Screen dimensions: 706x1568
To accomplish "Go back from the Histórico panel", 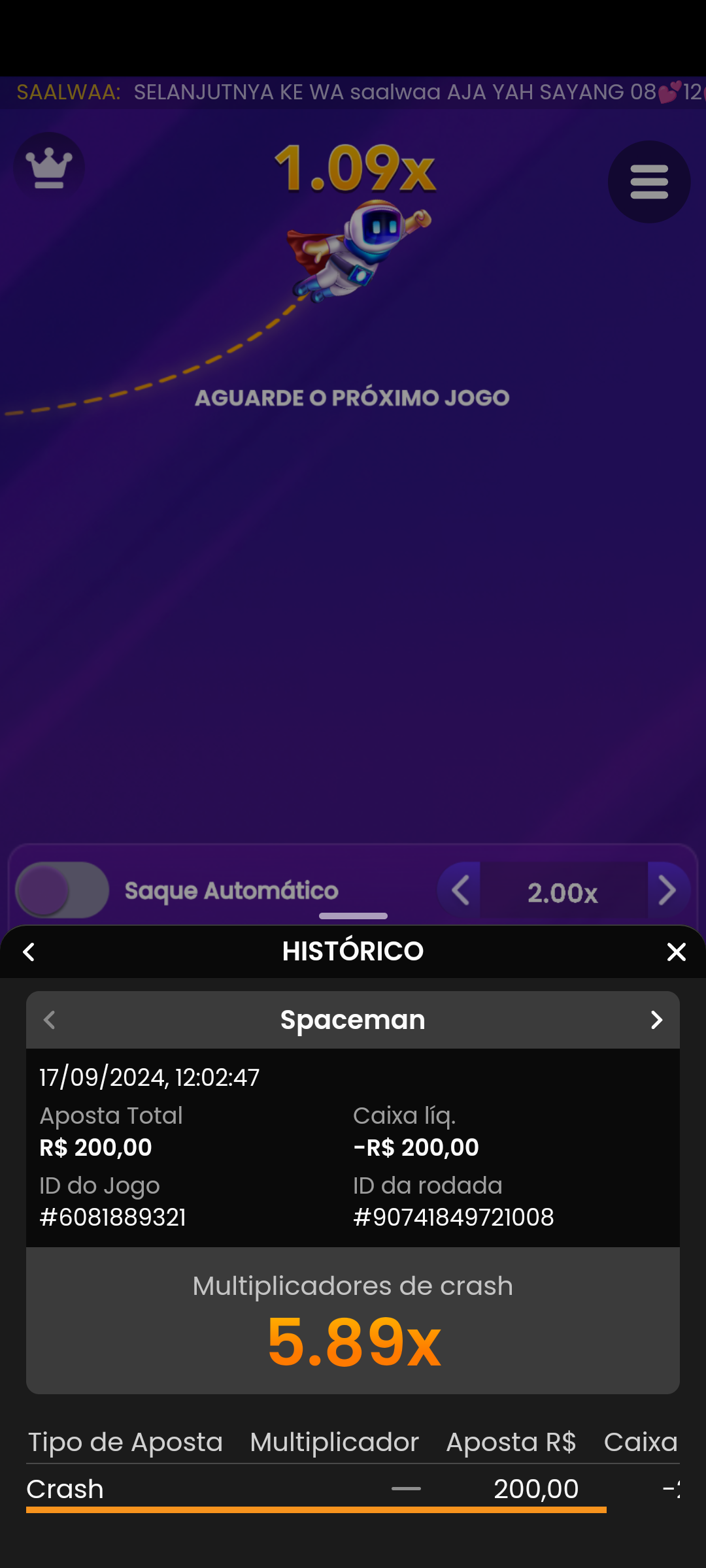I will (x=29, y=952).
